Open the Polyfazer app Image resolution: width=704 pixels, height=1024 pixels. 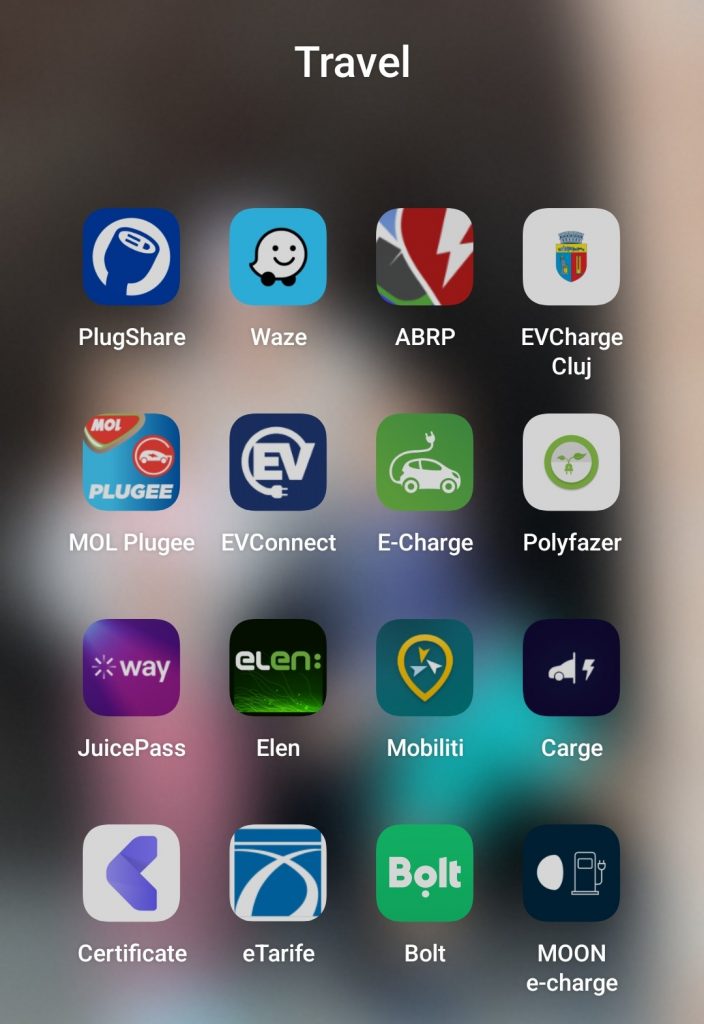tap(571, 462)
